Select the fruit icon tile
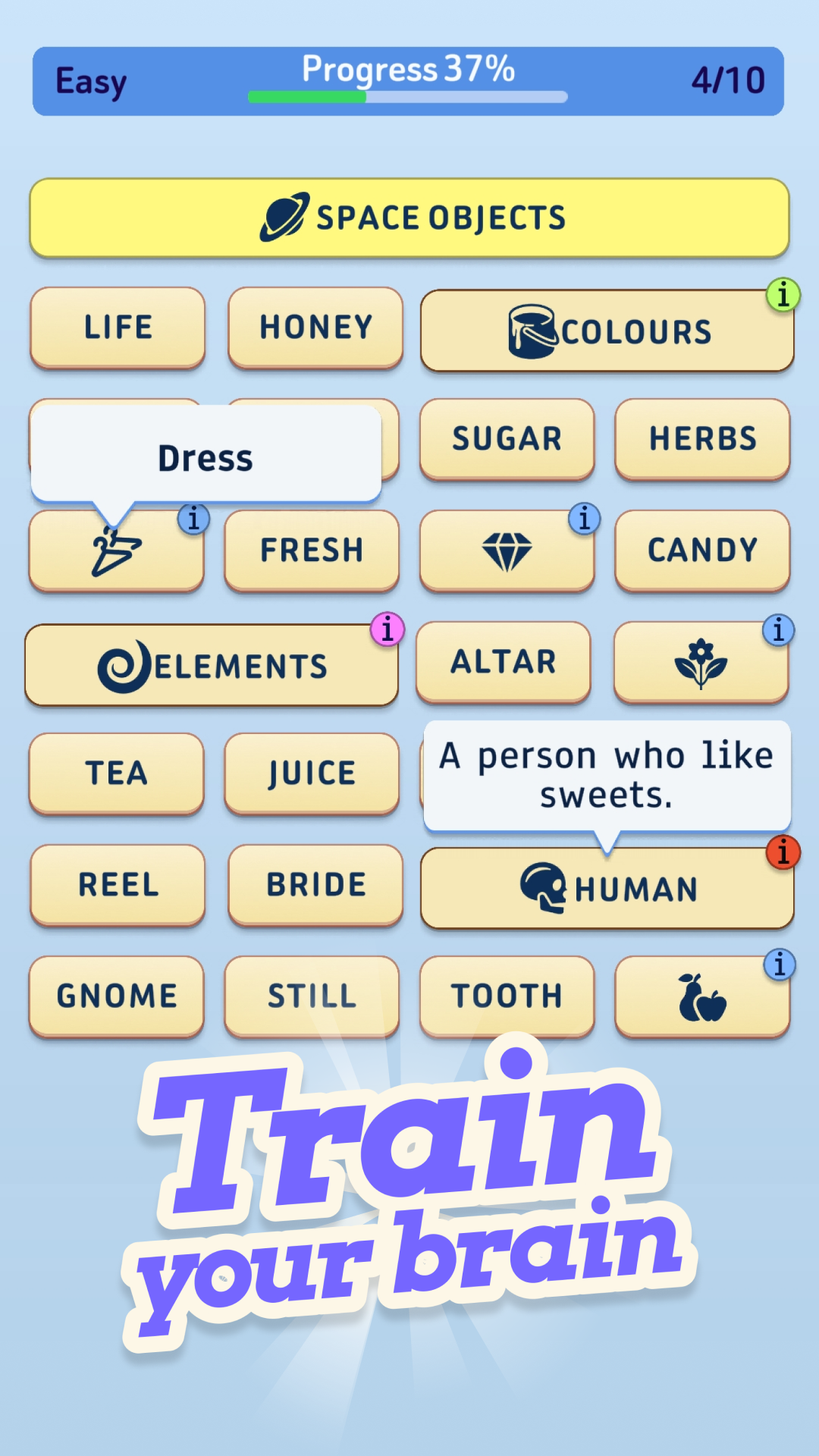 click(x=702, y=996)
